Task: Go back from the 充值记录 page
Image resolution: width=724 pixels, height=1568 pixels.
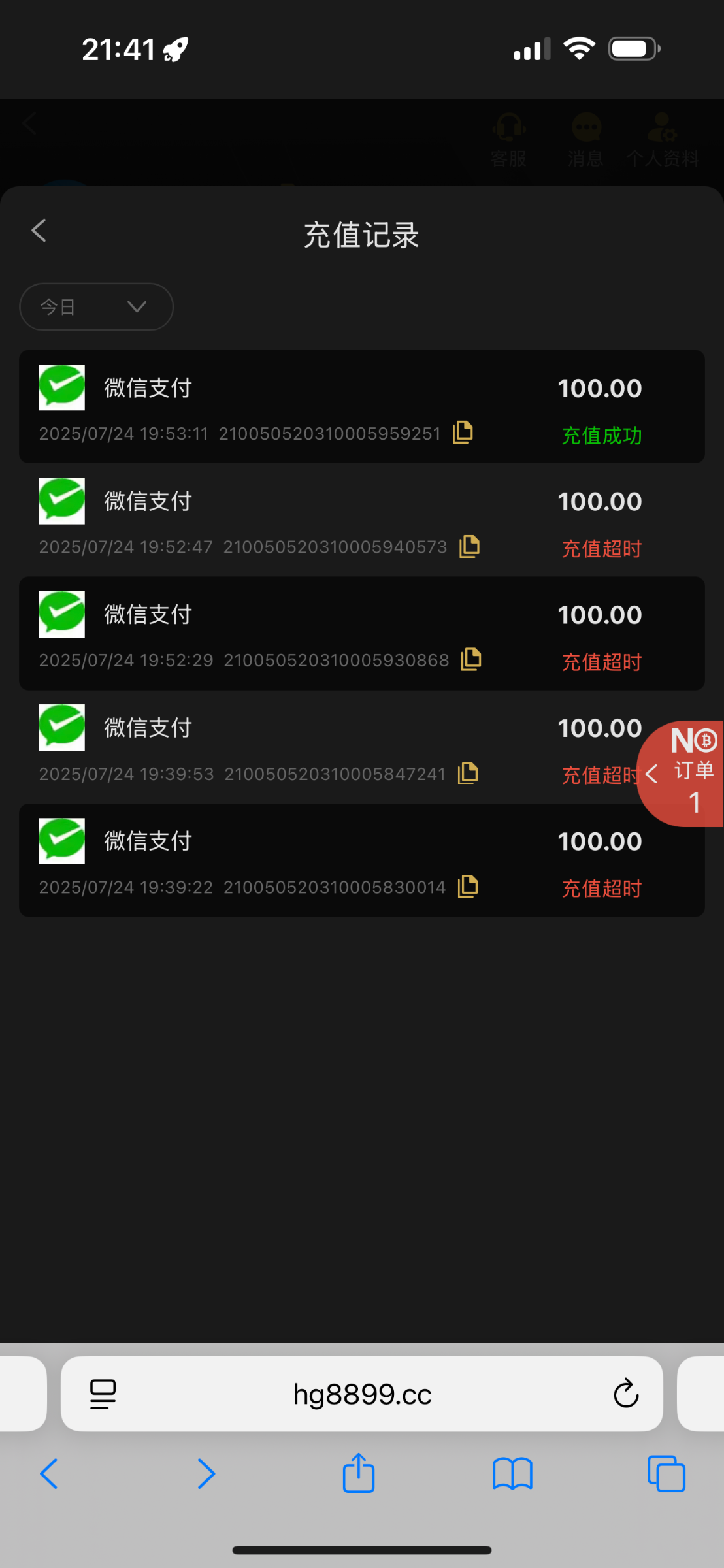Action: [39, 231]
